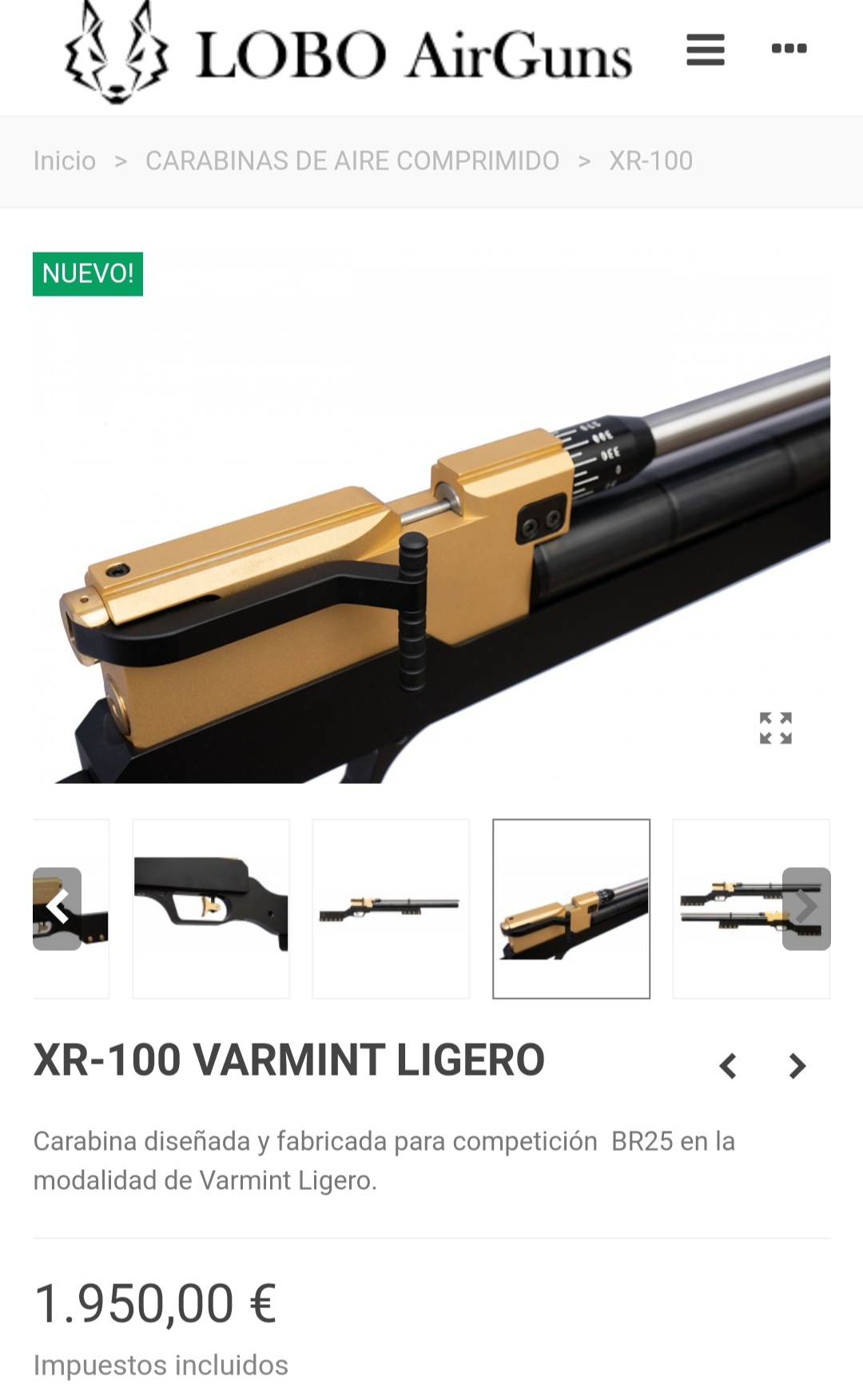Open the hamburger navigation menu
Viewport: 863px width, 1400px height.
coord(705,50)
